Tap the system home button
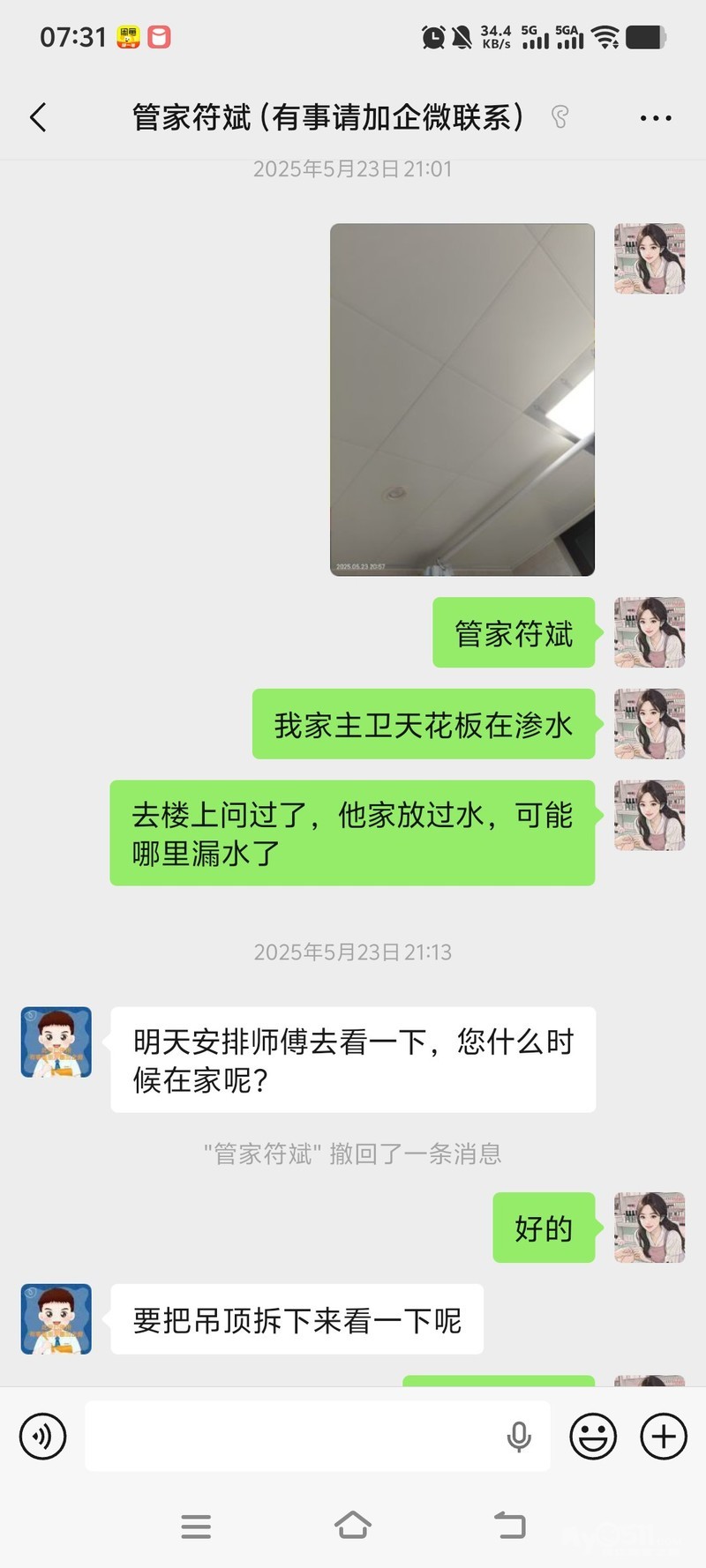706x1568 pixels. click(353, 1525)
